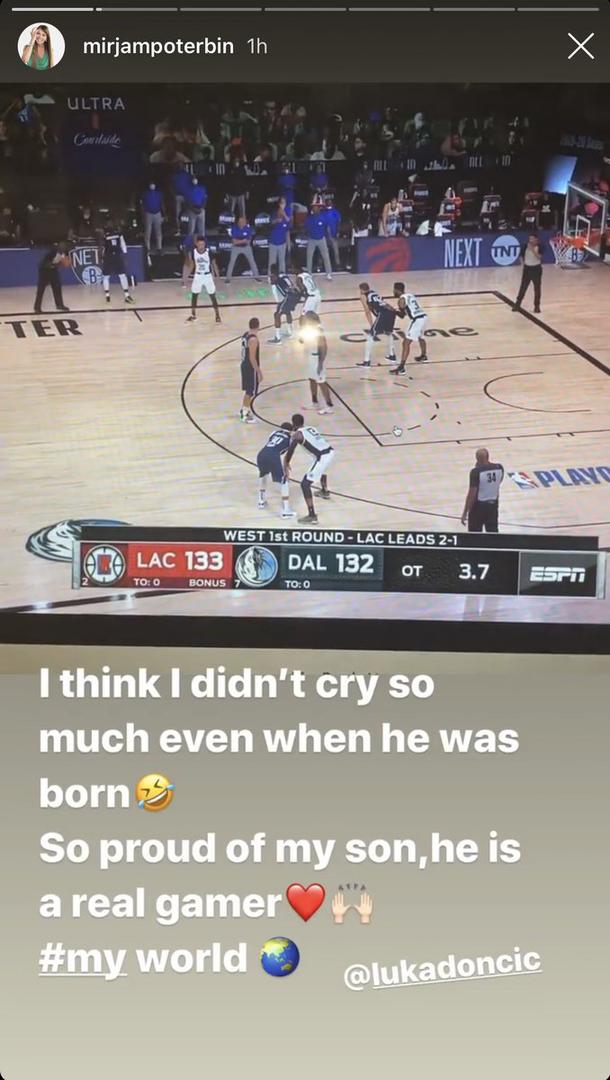
Task: Open mirjampoterbin's profile picture
Action: point(42,46)
